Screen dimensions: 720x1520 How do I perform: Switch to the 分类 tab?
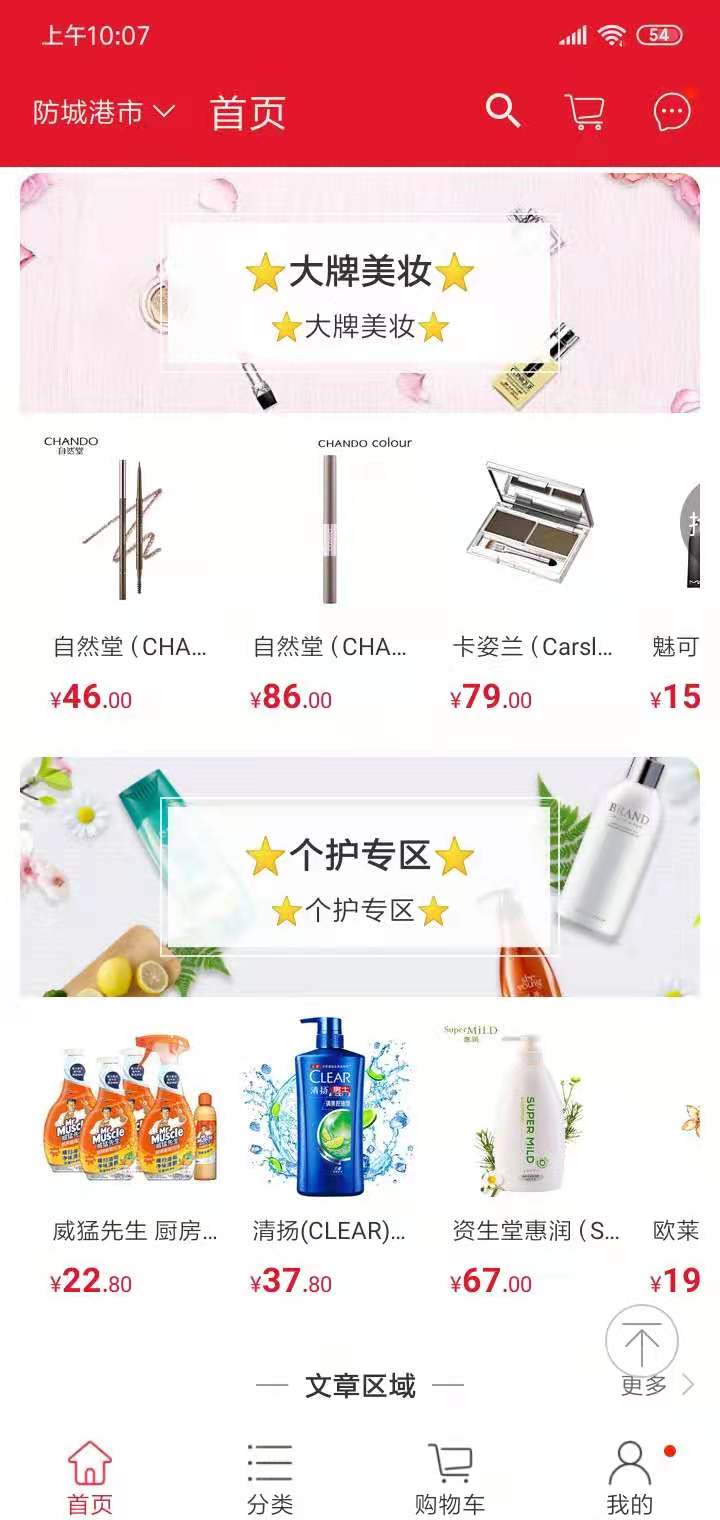tap(270, 1478)
